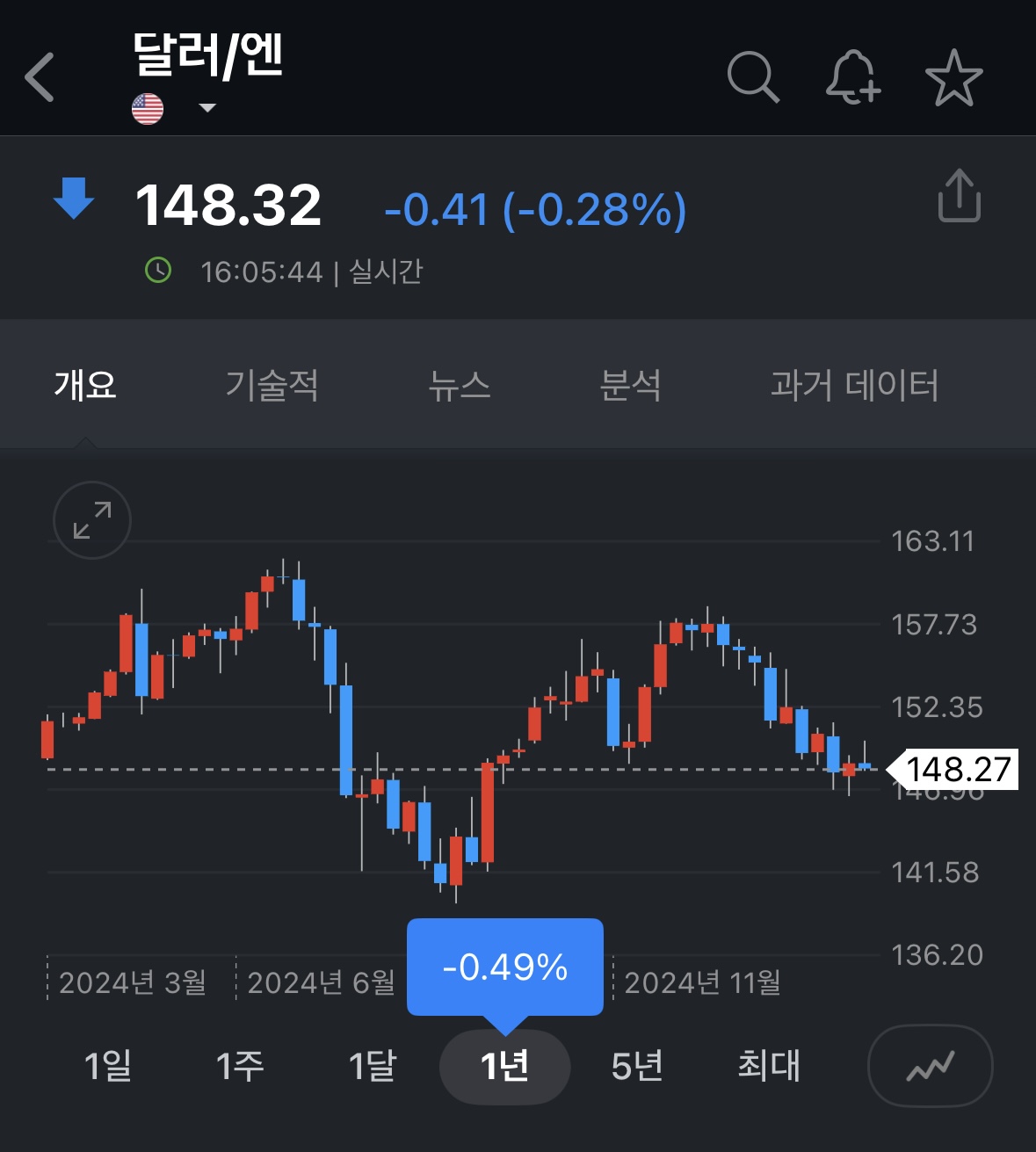Show the 5년 chart range
1036x1152 pixels.
click(637, 1066)
